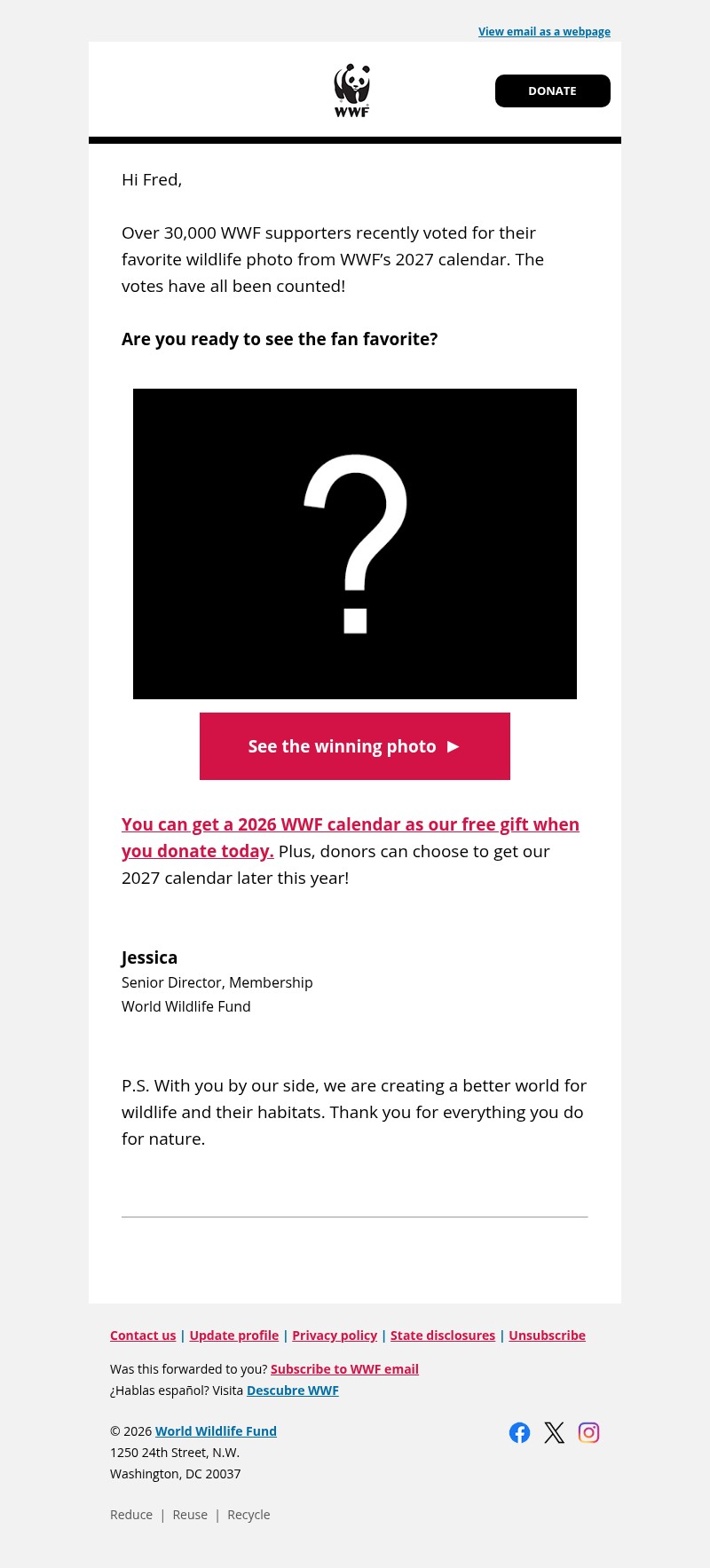Open the Contact us link
This screenshot has height=1568, width=710.
143,1335
